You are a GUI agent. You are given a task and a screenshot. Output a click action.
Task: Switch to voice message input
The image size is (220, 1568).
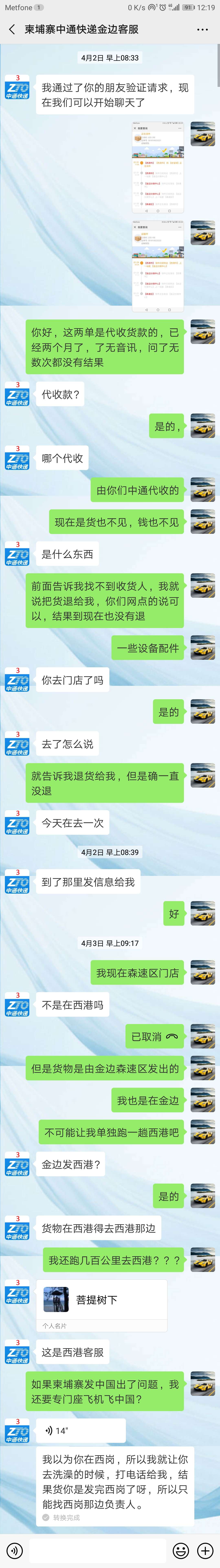pos(14,1550)
